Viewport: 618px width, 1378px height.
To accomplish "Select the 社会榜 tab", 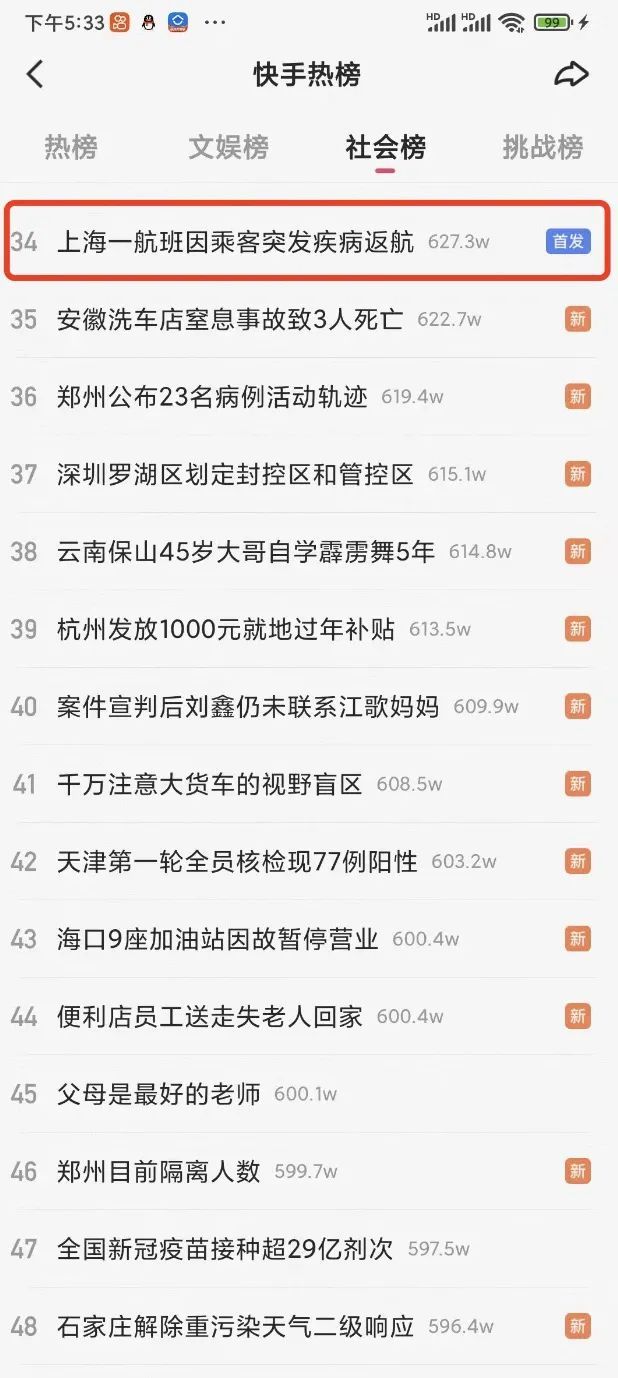I will point(385,148).
